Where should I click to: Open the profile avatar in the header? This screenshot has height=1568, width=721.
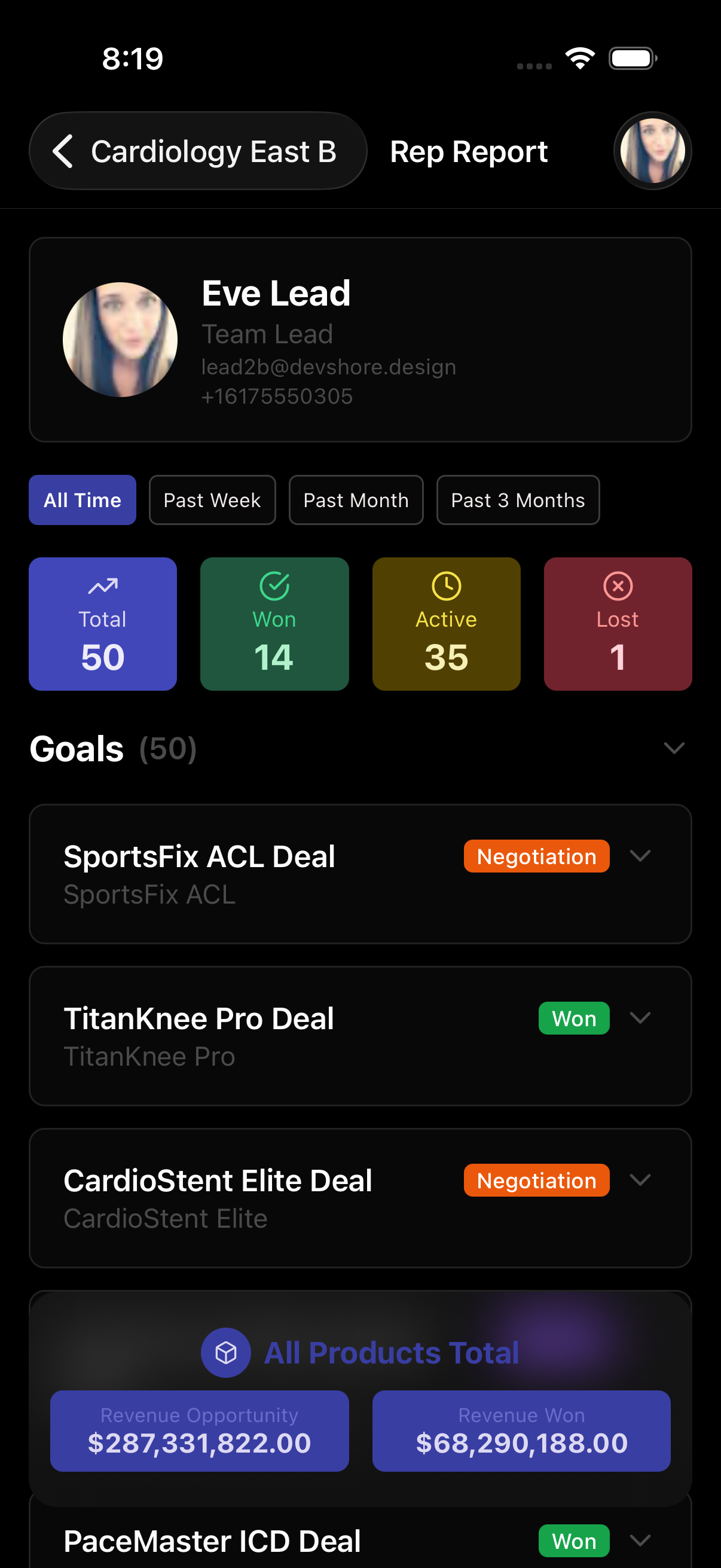652,151
